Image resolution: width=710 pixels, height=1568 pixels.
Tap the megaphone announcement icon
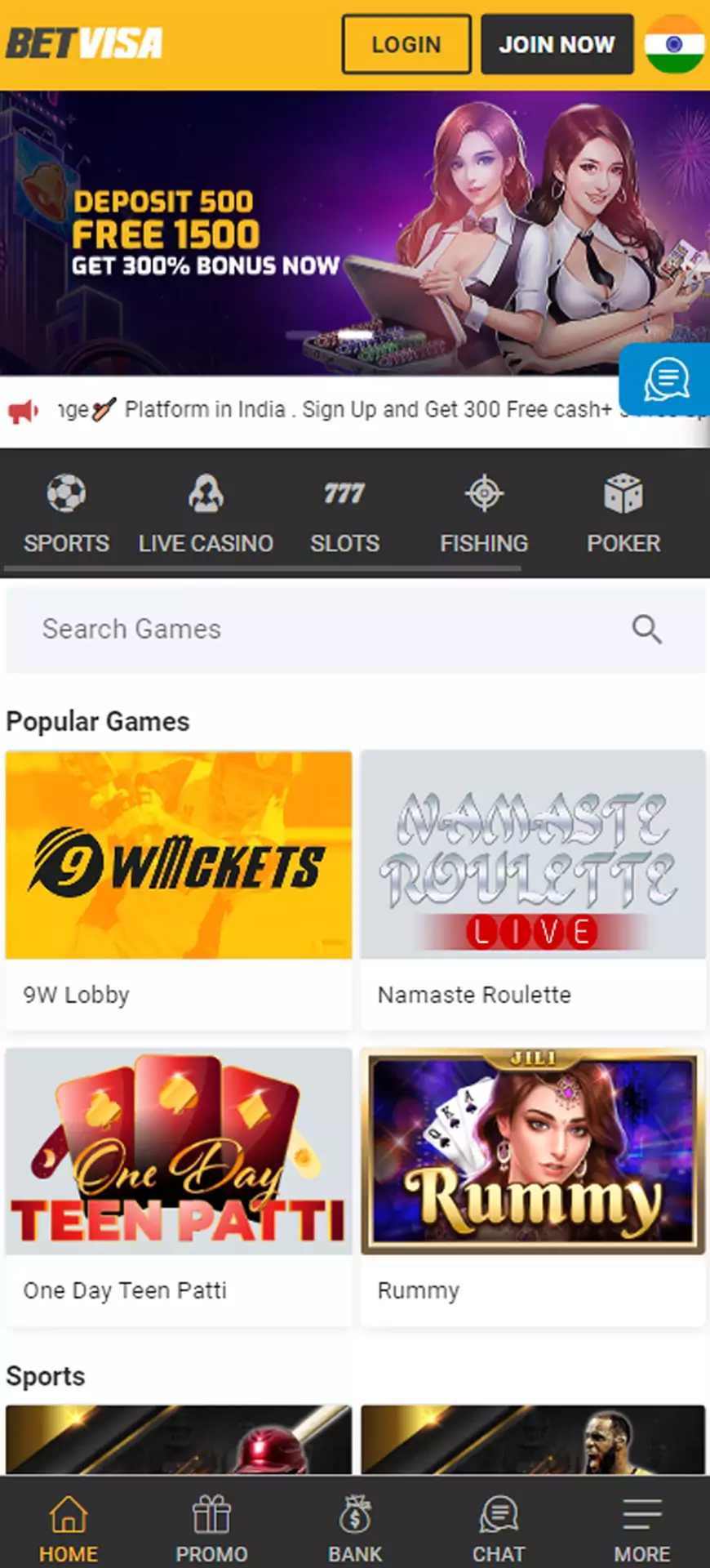[x=23, y=411]
